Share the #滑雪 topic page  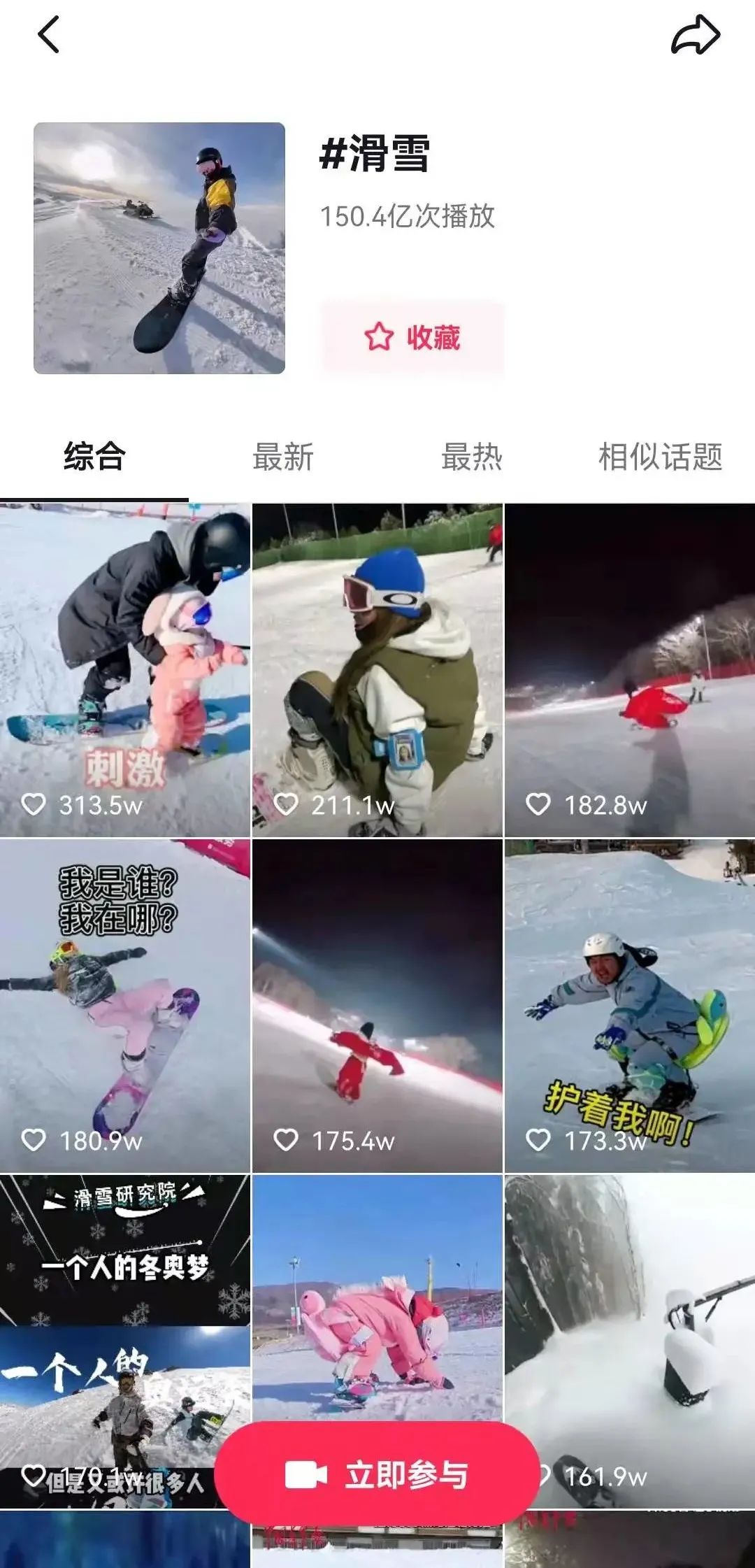(x=695, y=36)
